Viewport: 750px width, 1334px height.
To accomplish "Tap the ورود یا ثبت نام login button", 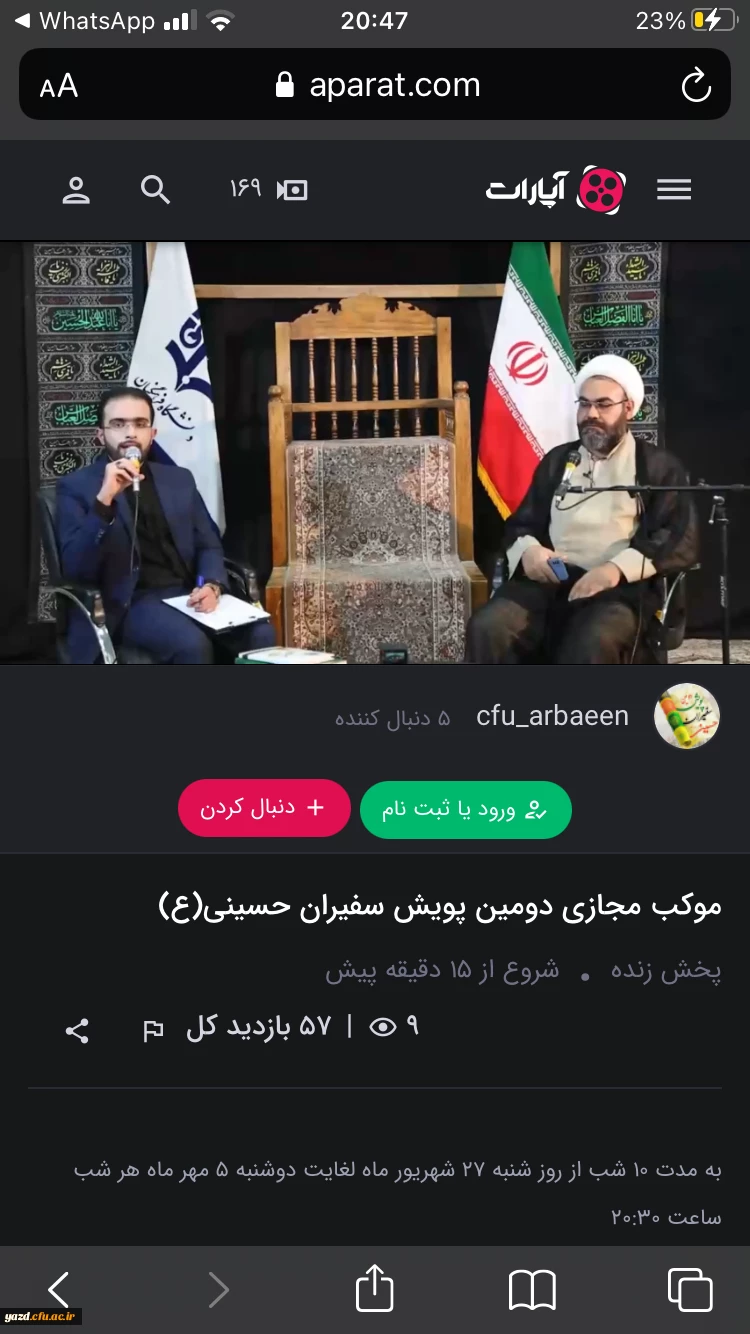I will tap(466, 808).
